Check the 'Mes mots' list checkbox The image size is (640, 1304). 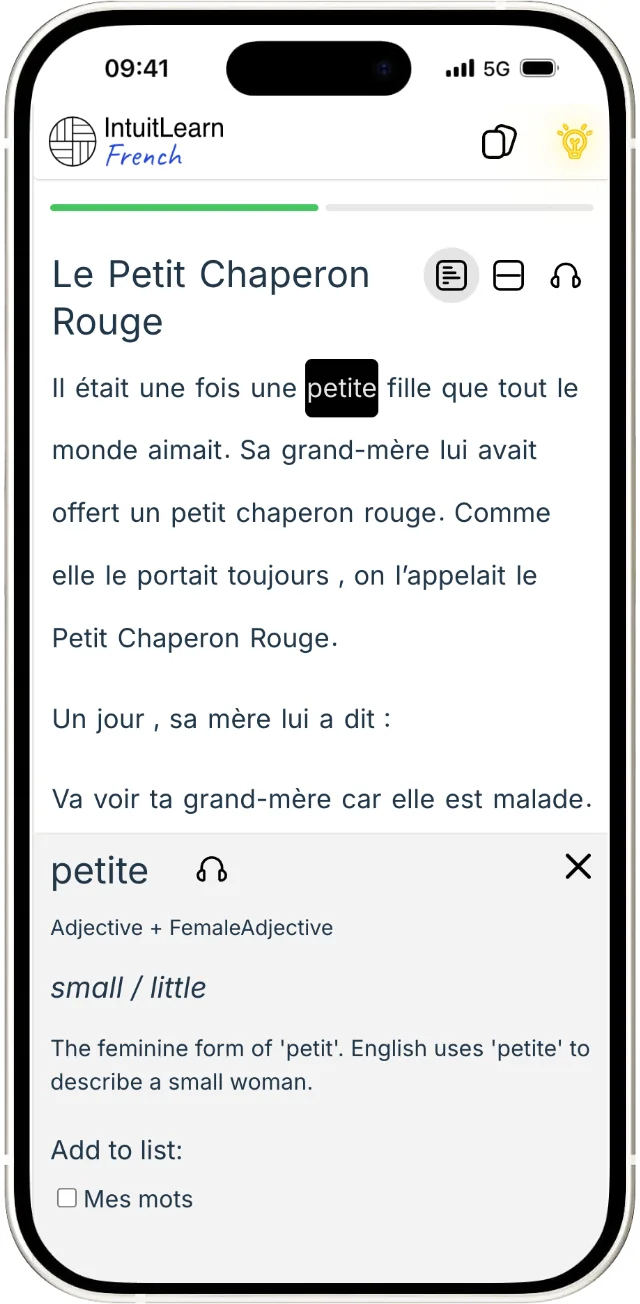pos(67,1198)
